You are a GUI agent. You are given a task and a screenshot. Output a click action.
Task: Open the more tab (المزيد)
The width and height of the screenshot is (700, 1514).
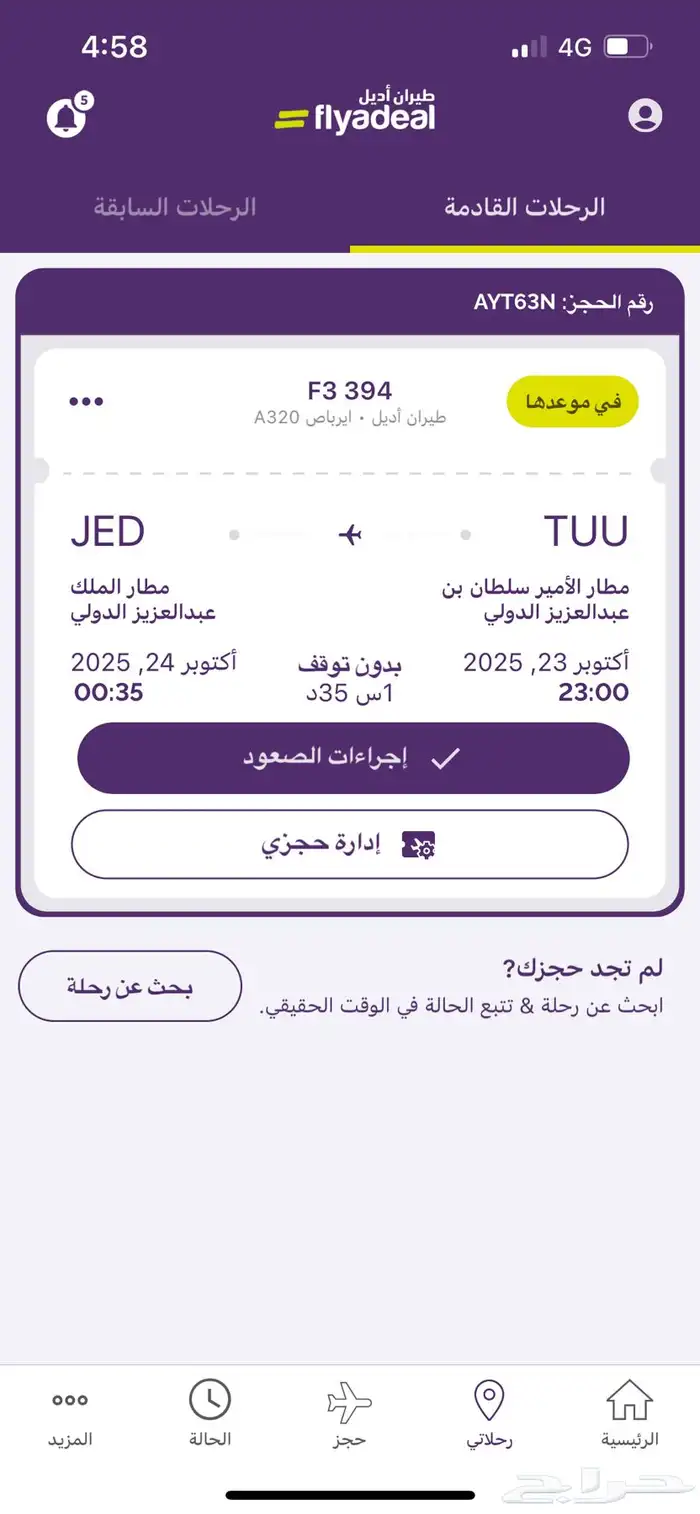click(x=70, y=1414)
